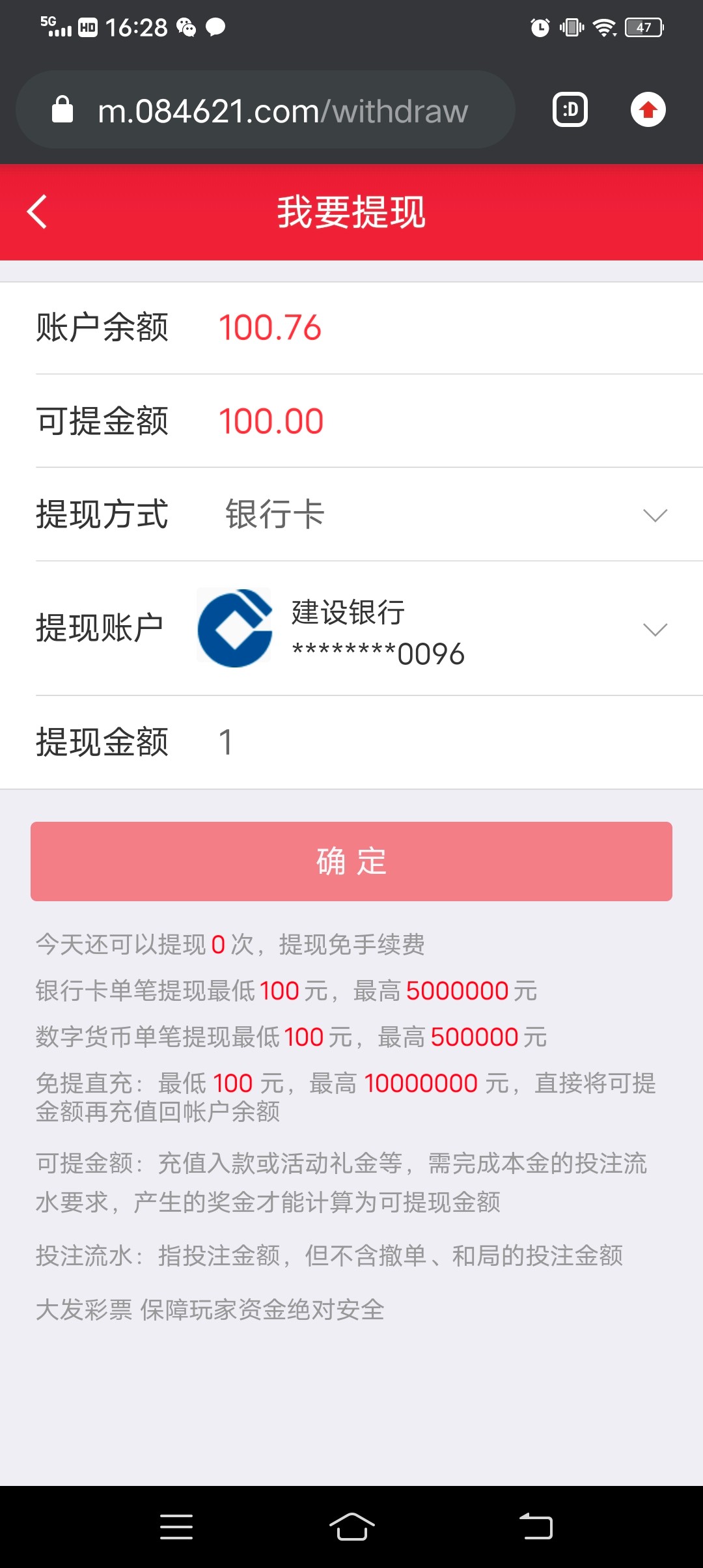Screen dimensions: 703x1568
Task: Choose a different 提现账户 bank card
Action: [654, 629]
